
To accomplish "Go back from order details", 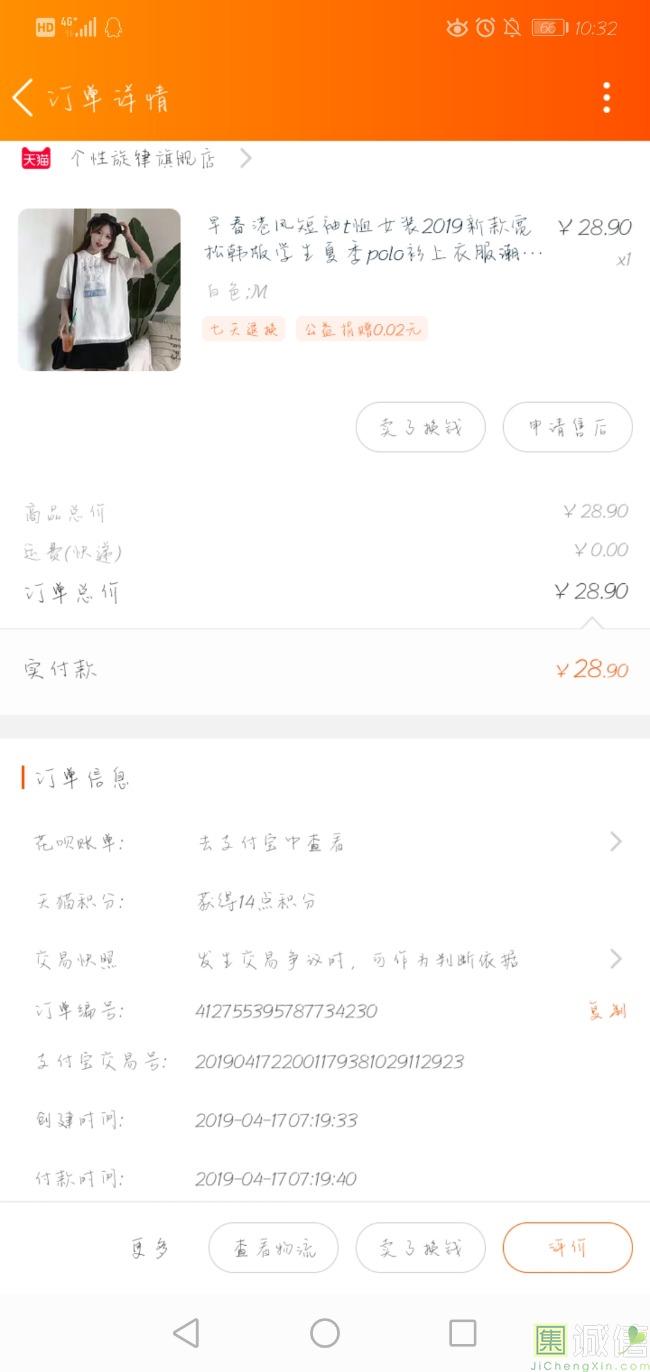I will (x=23, y=98).
